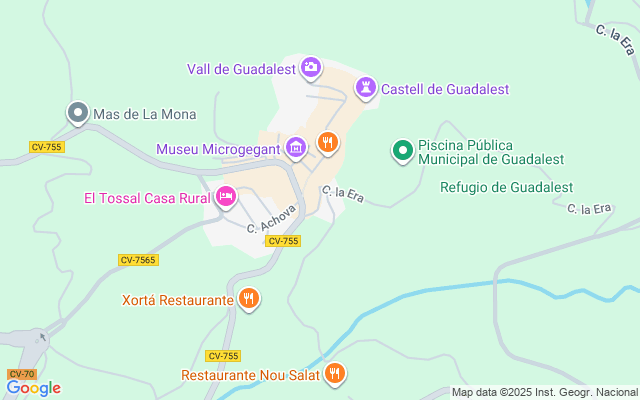Screen dimensions: 640x400
Task: Select the Castell de Guadalest marker
Action: pos(367,88)
